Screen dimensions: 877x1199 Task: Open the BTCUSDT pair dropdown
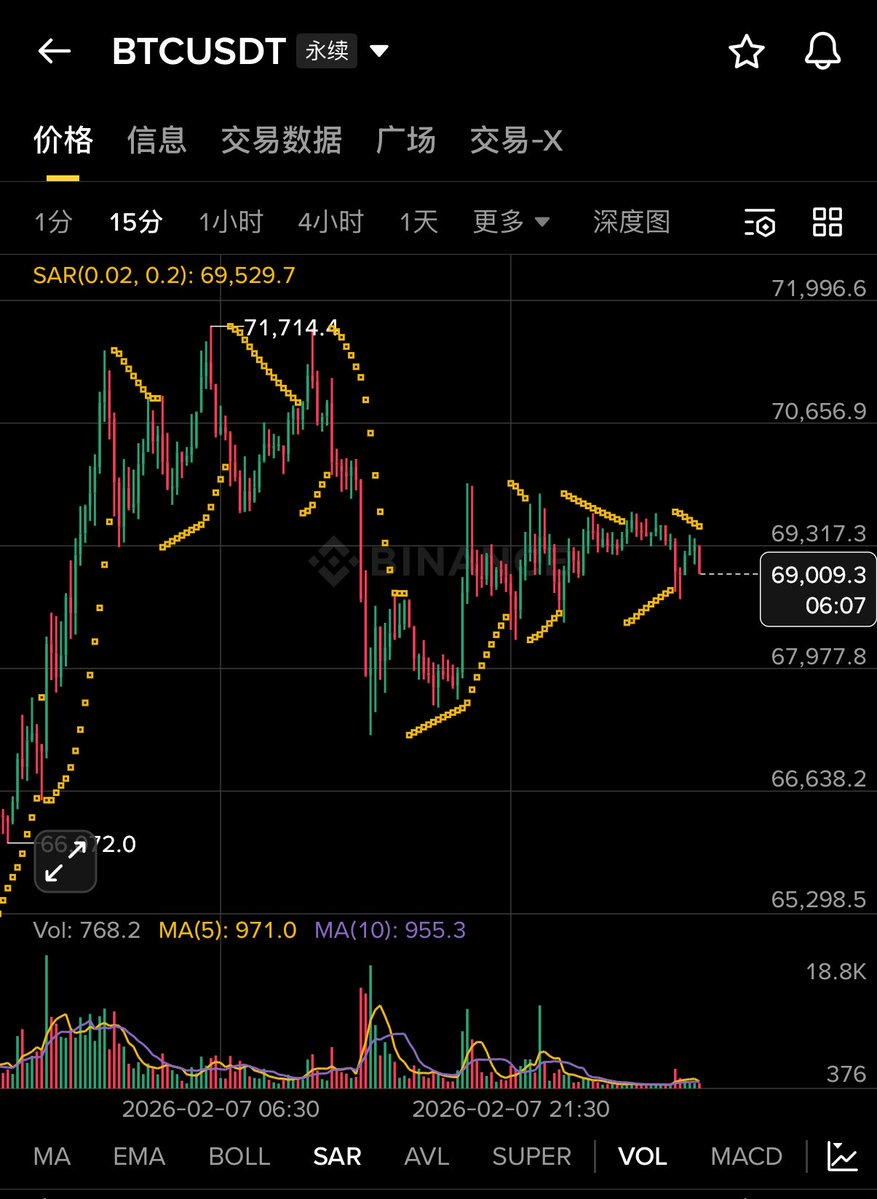379,51
